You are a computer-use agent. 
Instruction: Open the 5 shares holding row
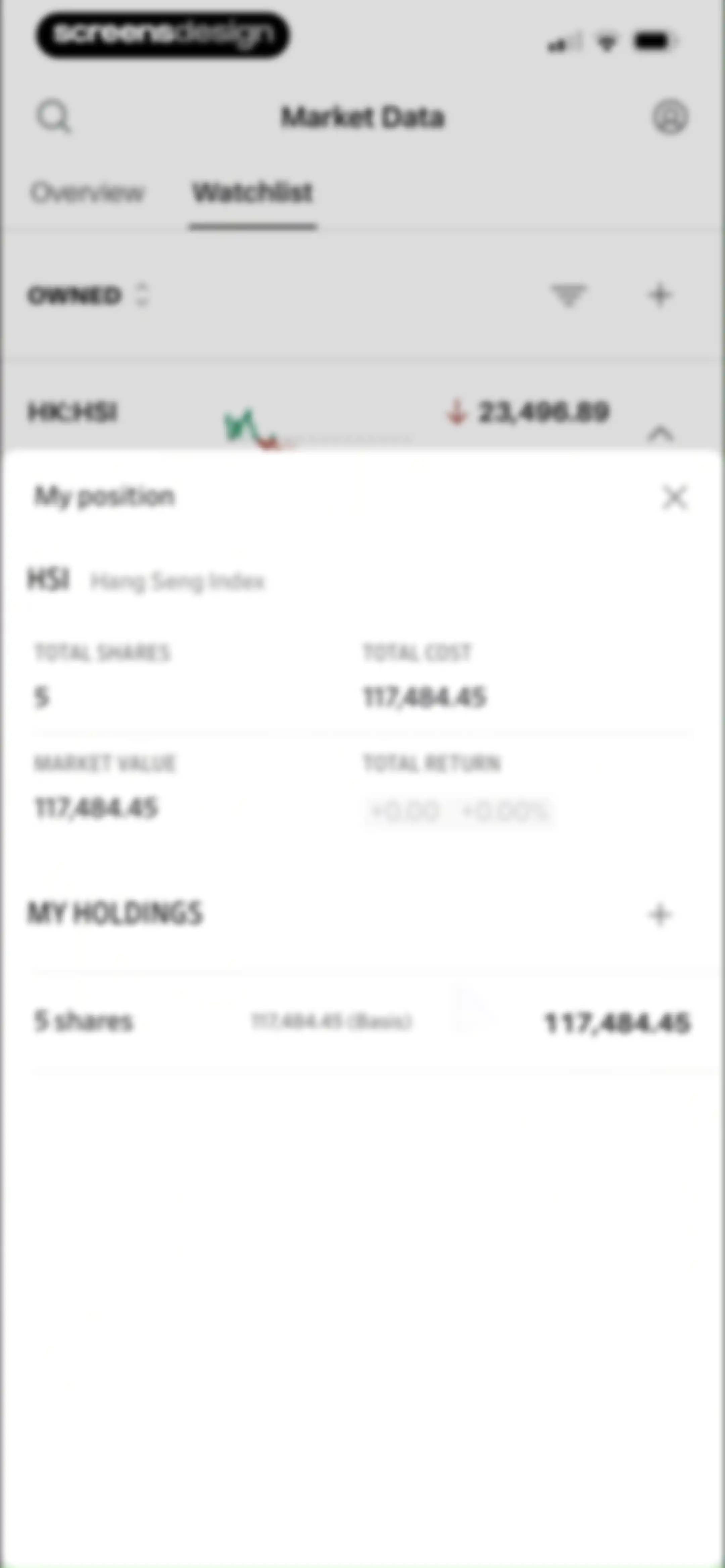coord(362,1021)
